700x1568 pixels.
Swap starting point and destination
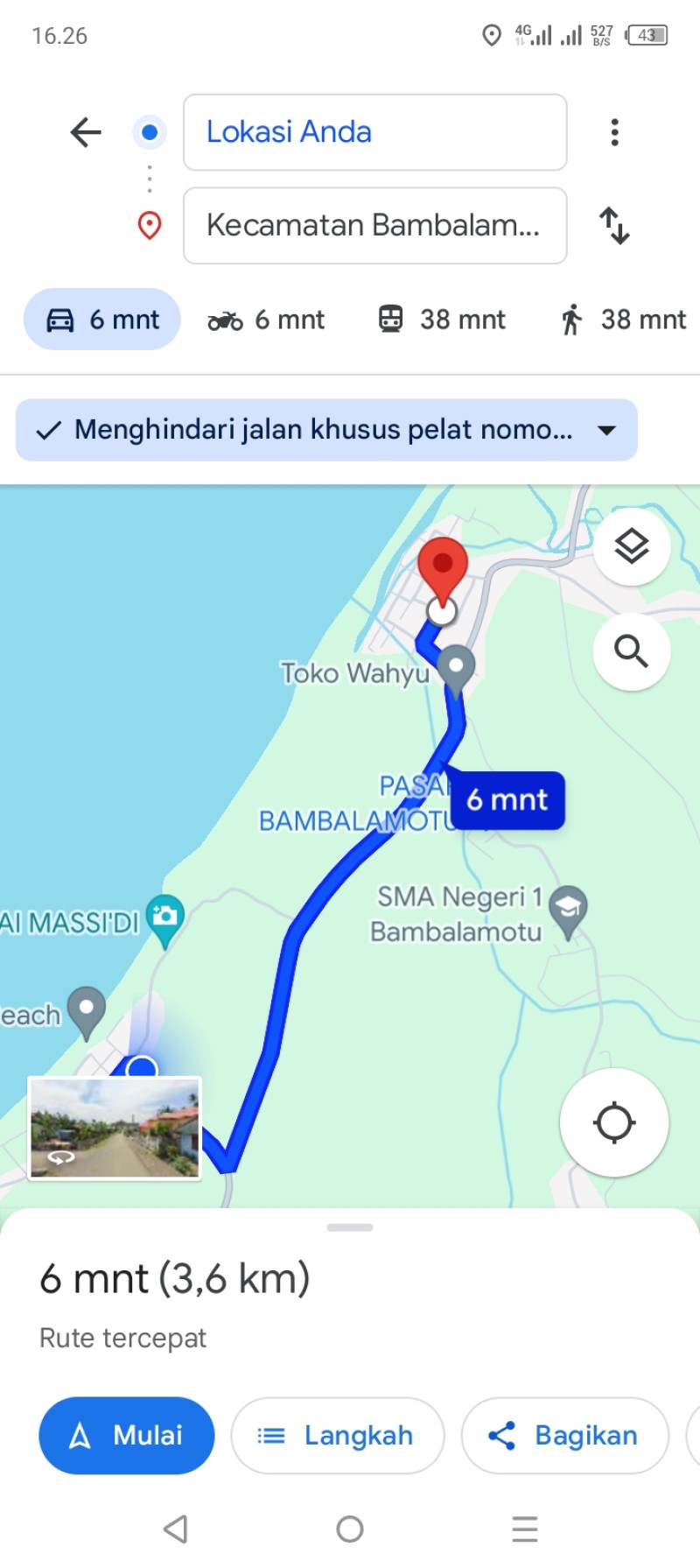coord(614,225)
